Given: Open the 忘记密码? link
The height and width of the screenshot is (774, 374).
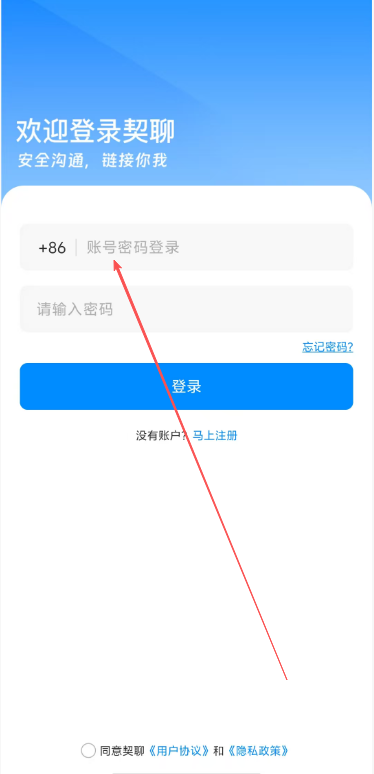Looking at the screenshot, I should pyautogui.click(x=328, y=348).
